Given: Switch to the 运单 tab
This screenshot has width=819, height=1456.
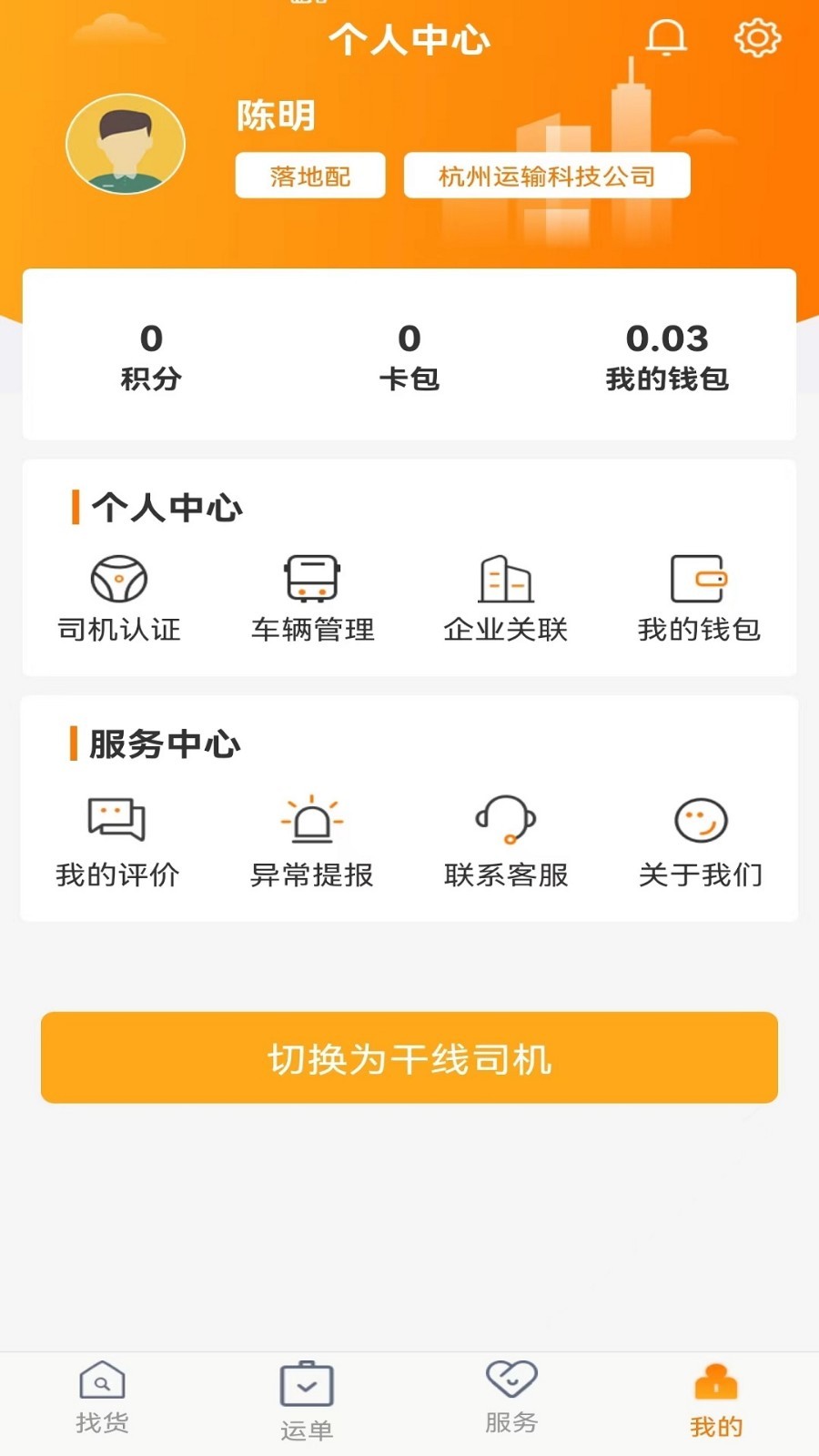Looking at the screenshot, I should (x=307, y=1401).
